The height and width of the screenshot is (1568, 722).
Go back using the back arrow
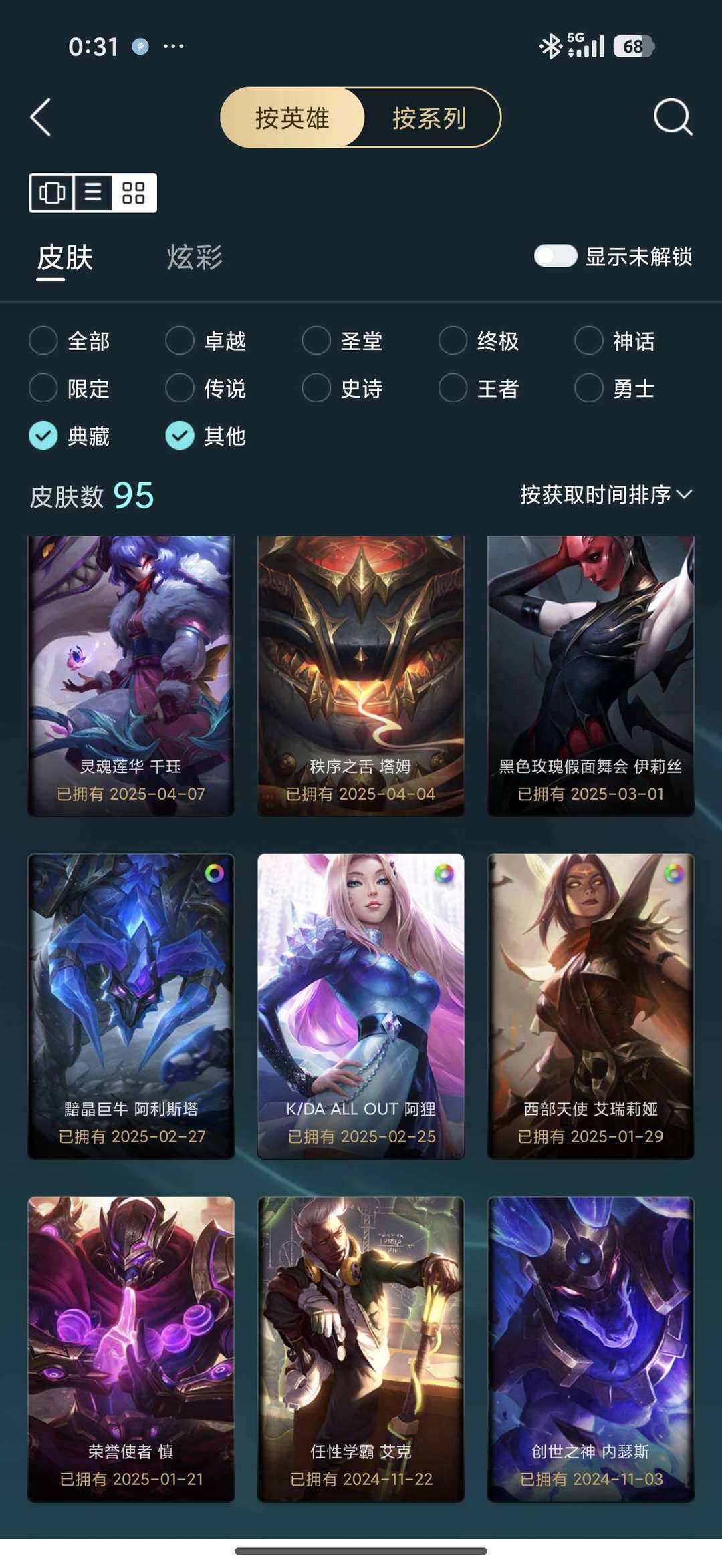[x=41, y=118]
